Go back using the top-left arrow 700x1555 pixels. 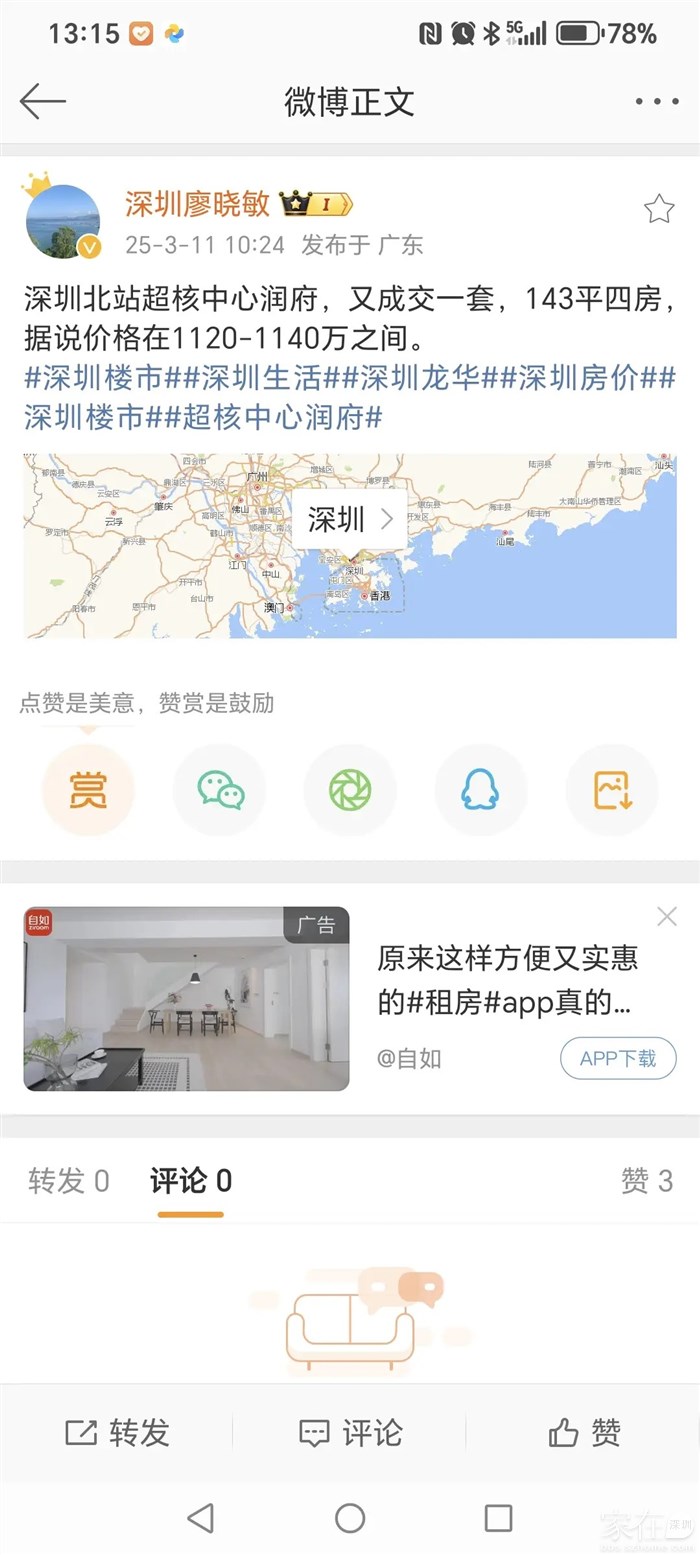(42, 101)
